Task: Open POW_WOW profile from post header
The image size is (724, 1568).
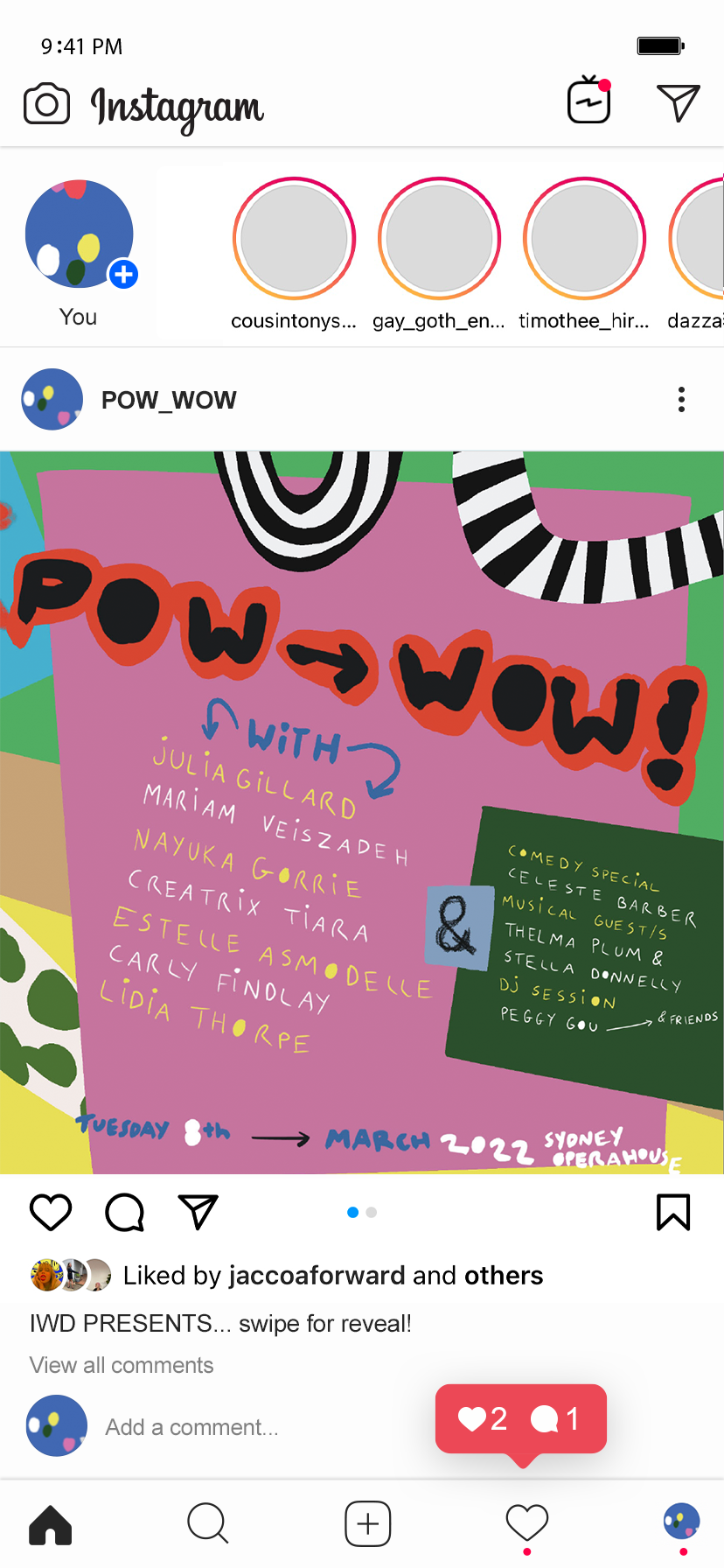Action: click(169, 400)
